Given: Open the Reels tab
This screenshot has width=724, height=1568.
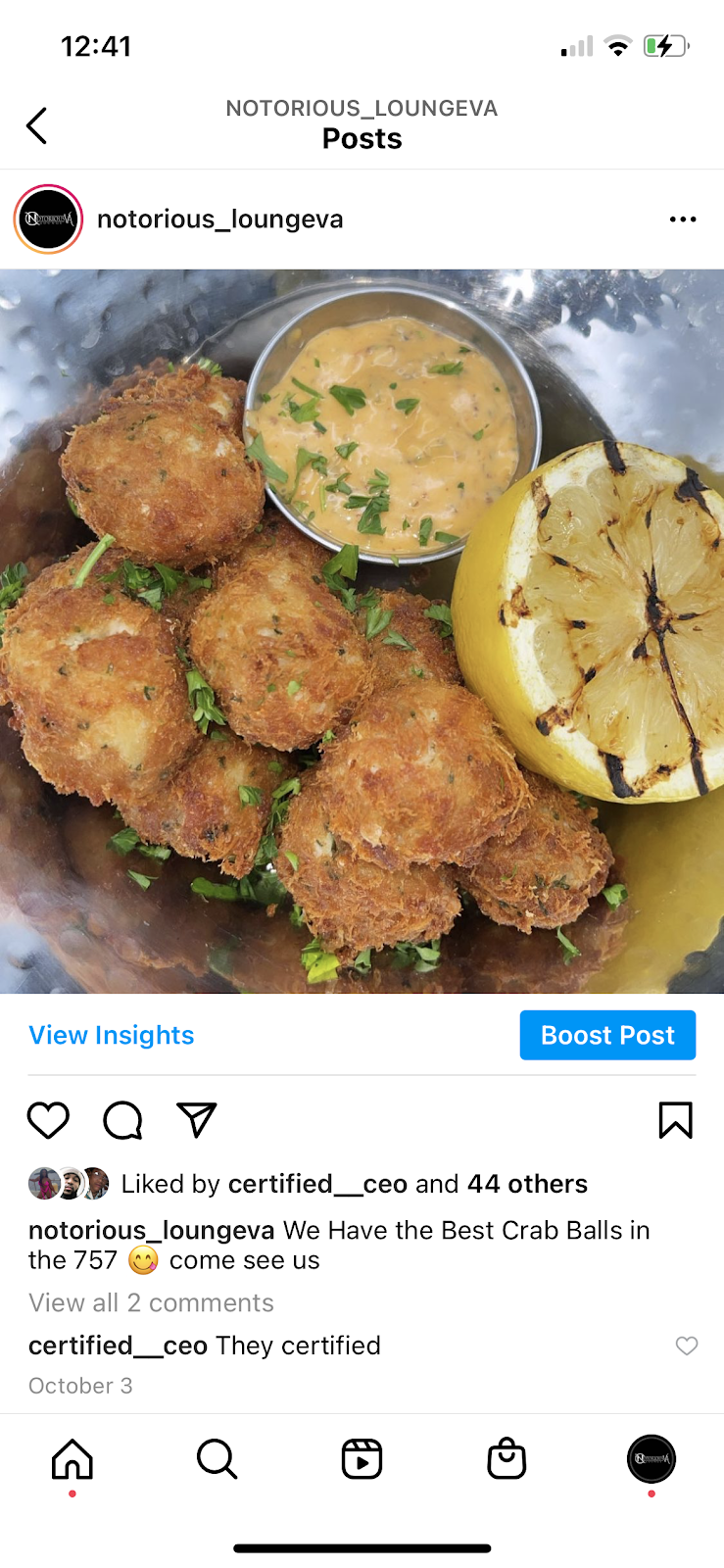Looking at the screenshot, I should pos(362,1459).
